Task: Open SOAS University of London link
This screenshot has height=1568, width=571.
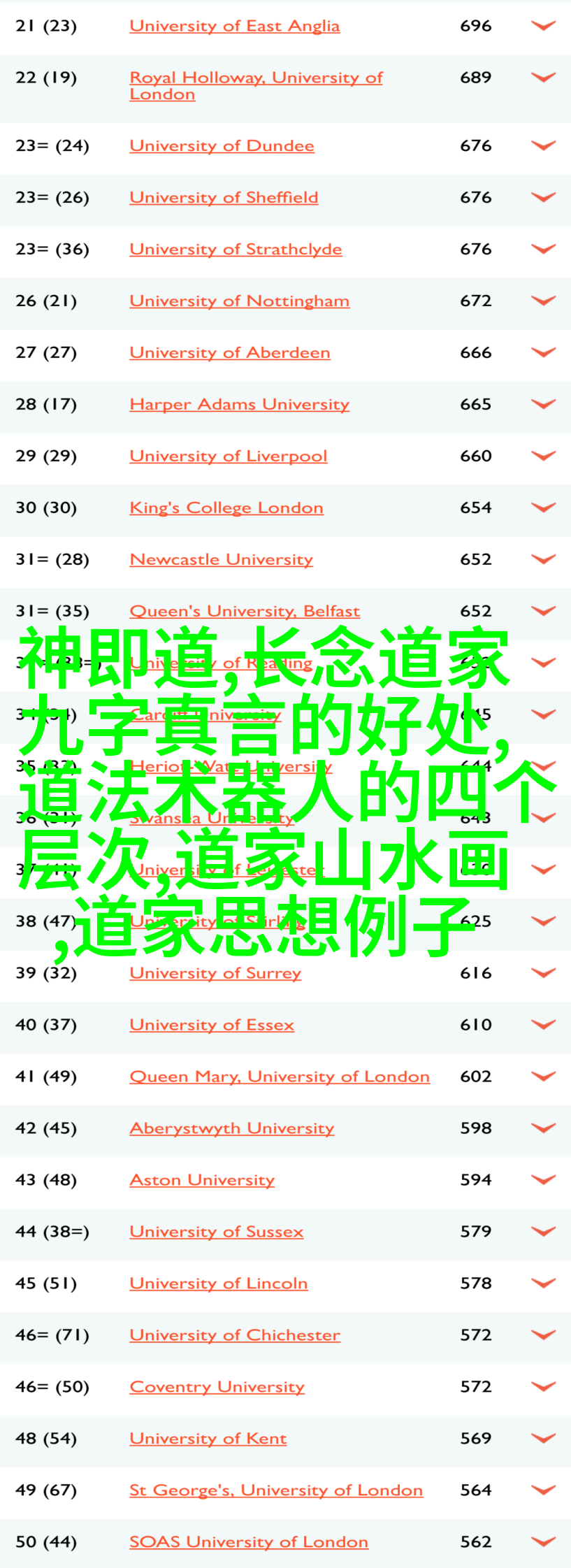Action: (x=249, y=1542)
